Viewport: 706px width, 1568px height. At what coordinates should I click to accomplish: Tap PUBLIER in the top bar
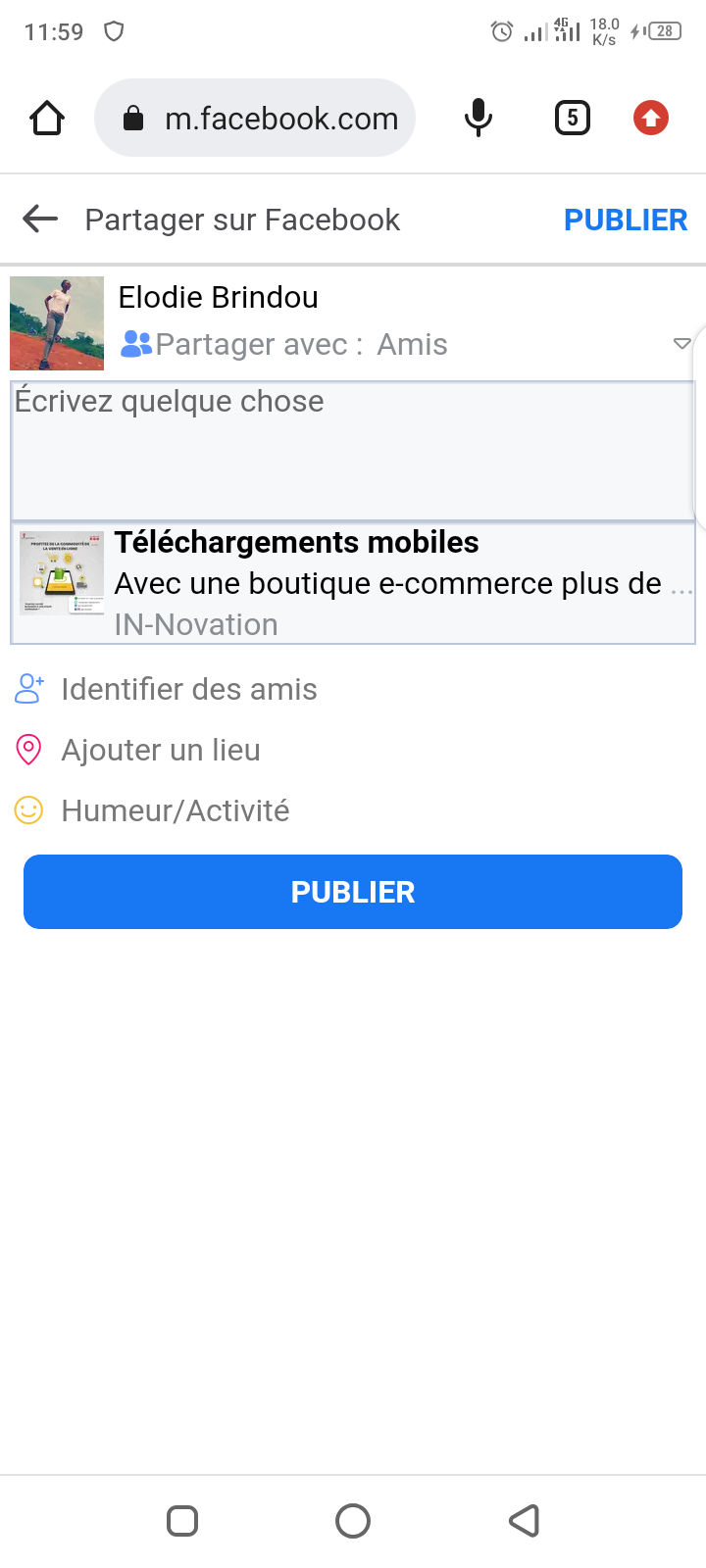(x=625, y=220)
